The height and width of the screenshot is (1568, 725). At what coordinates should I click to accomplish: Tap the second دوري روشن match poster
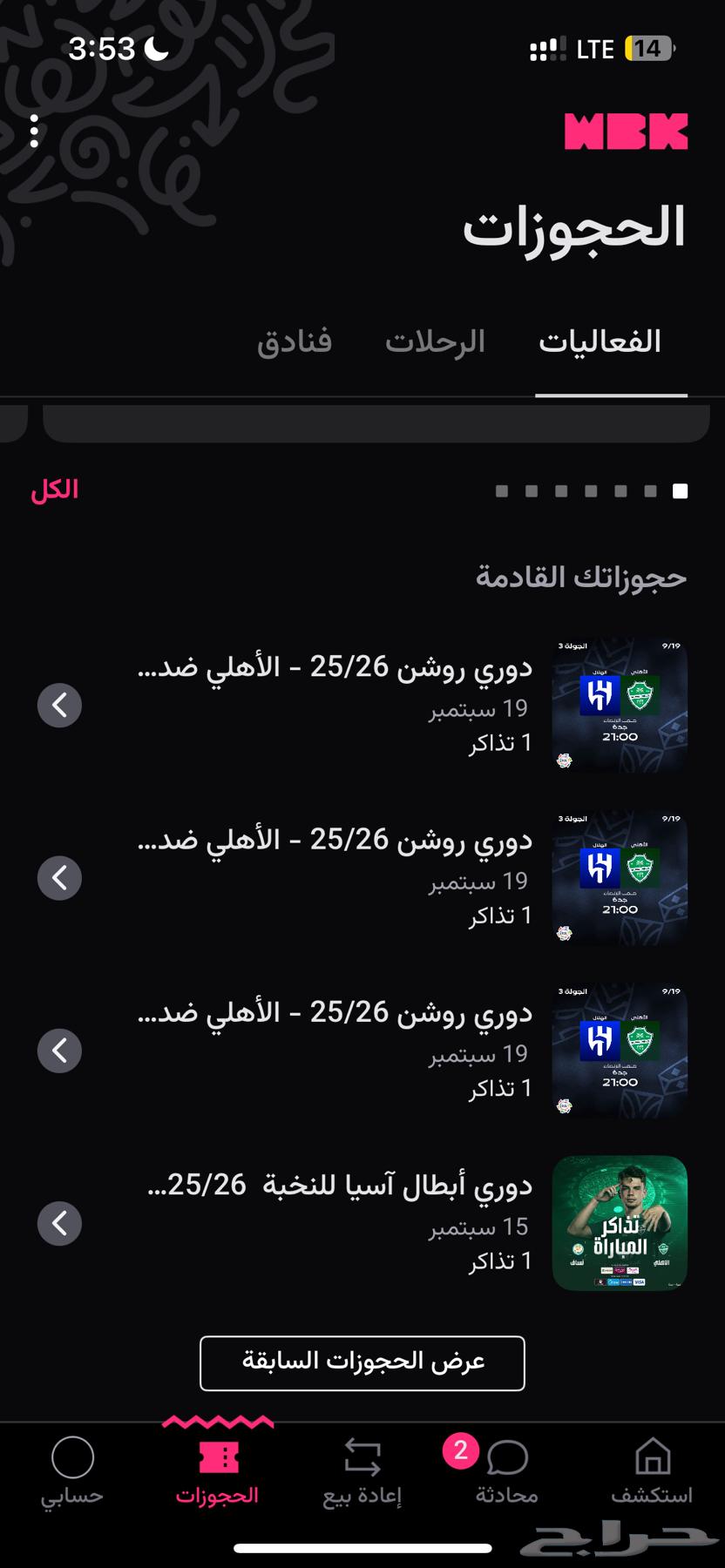(619, 877)
